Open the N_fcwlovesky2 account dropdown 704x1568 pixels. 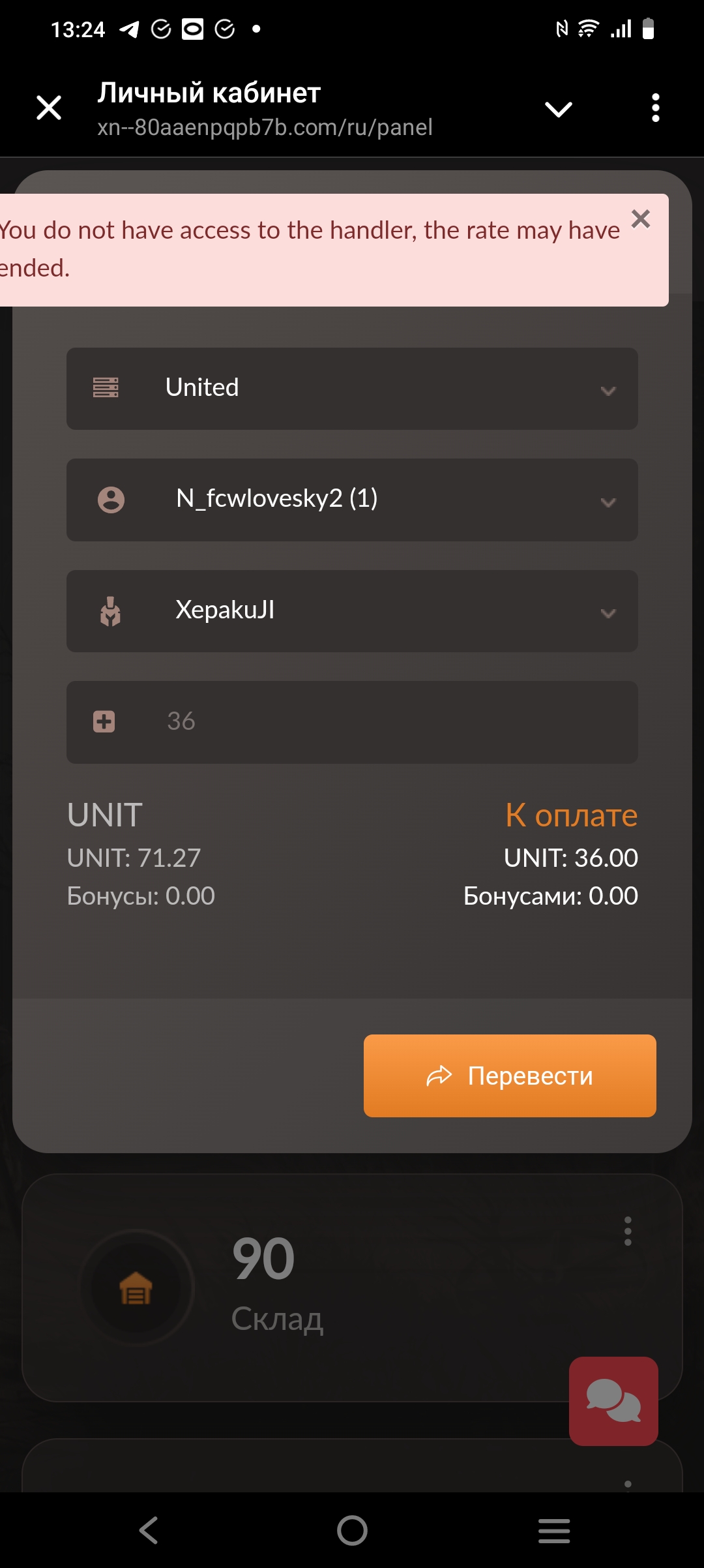click(352, 500)
